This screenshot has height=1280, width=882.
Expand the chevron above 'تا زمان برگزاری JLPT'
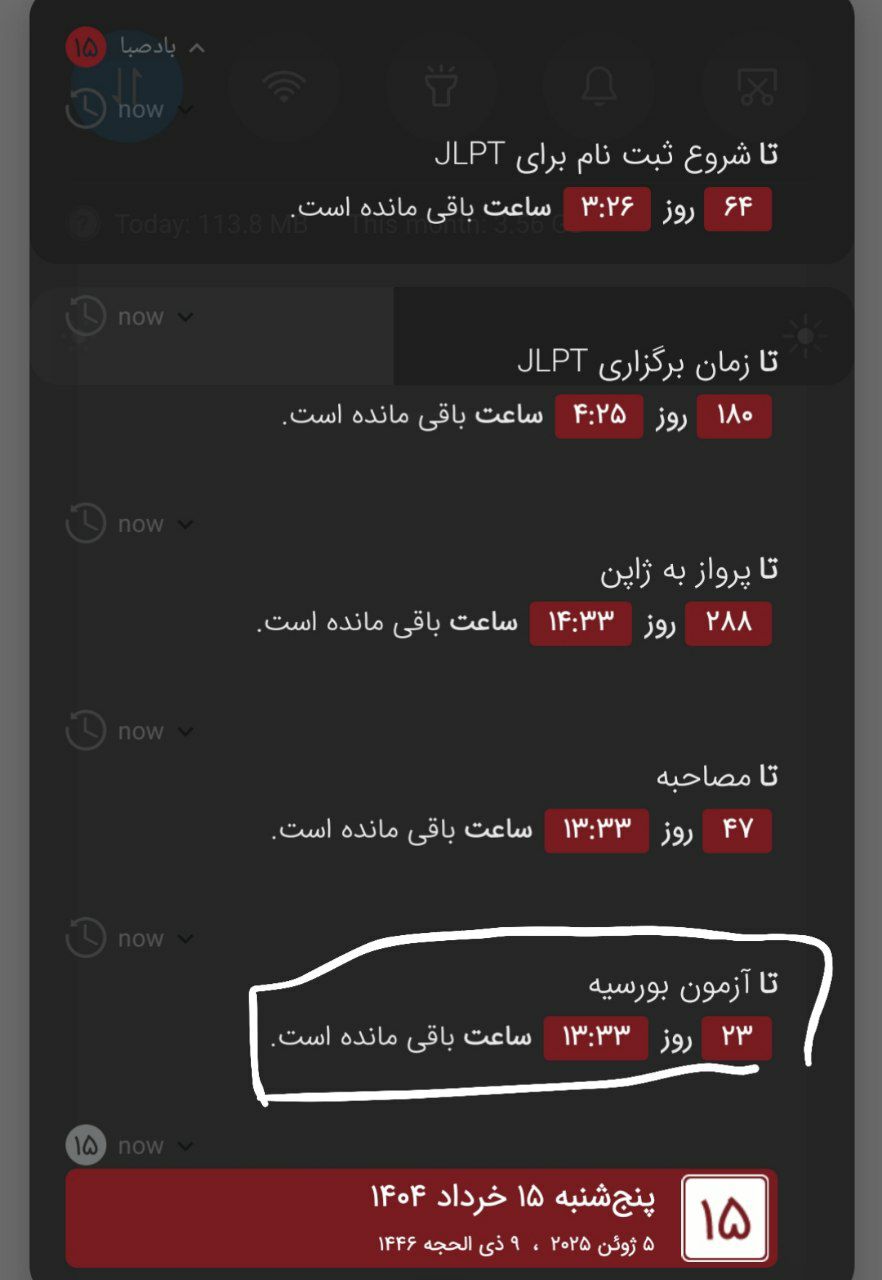click(184, 318)
